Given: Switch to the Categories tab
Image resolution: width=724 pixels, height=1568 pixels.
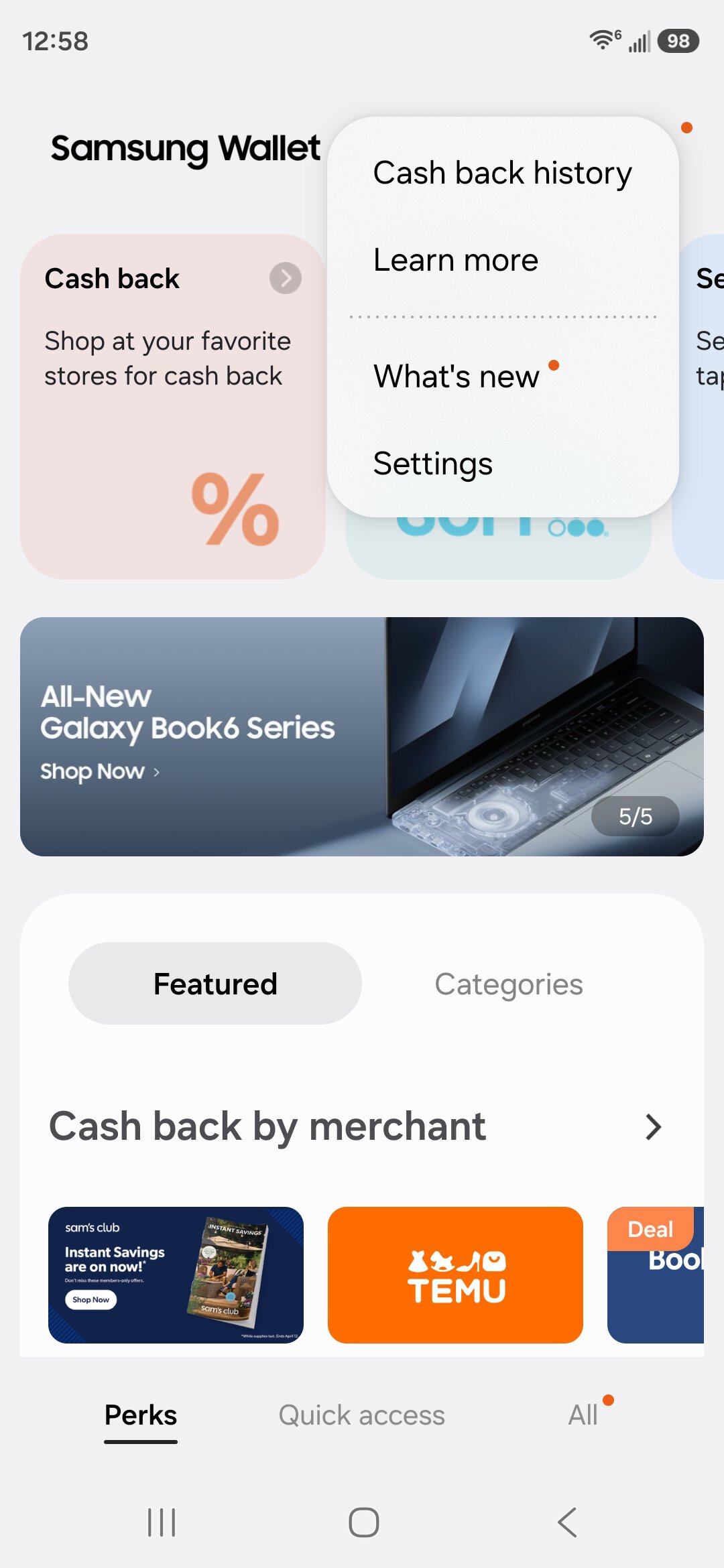Looking at the screenshot, I should pos(508,983).
